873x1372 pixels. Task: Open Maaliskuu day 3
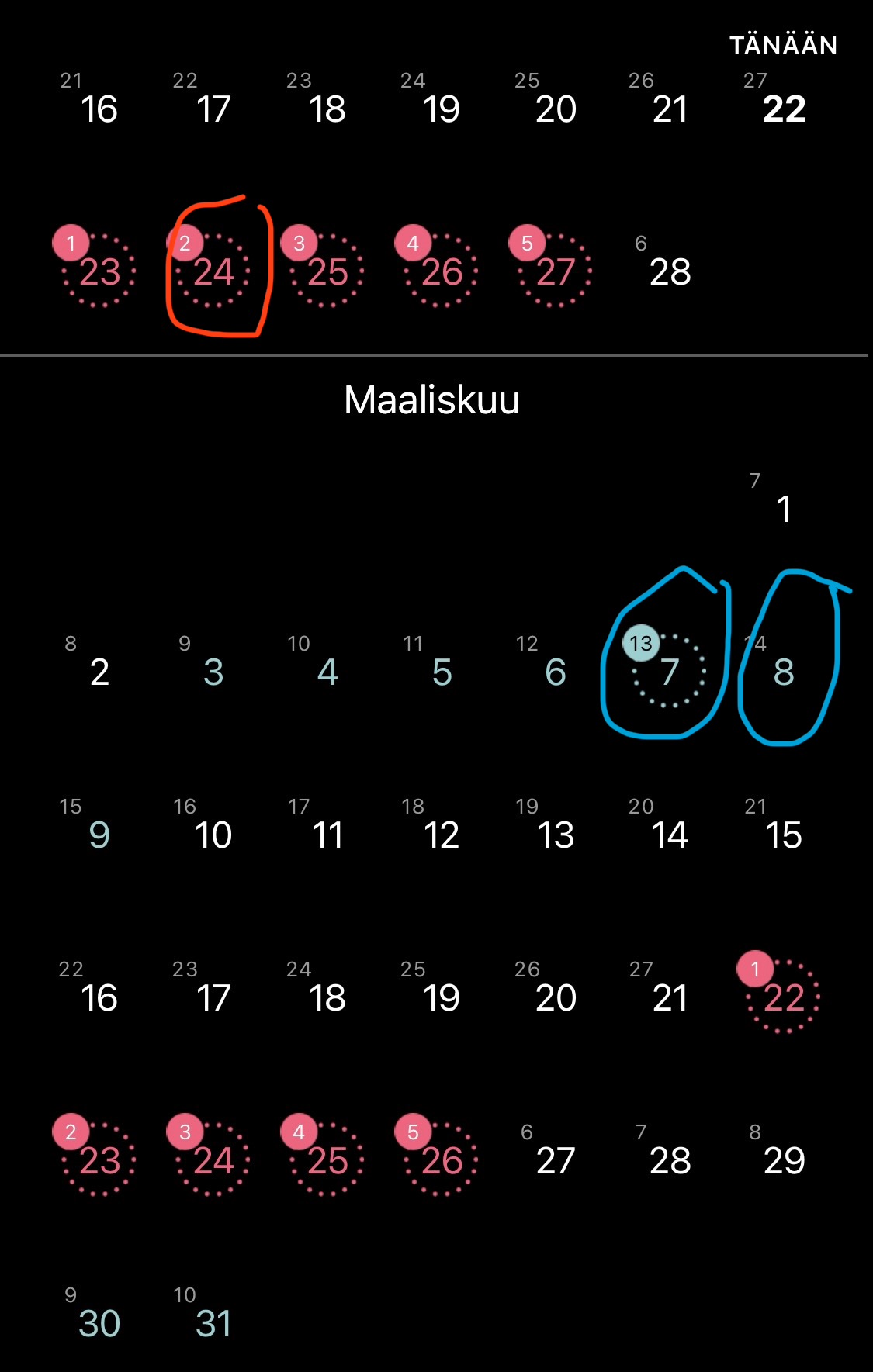(x=213, y=672)
